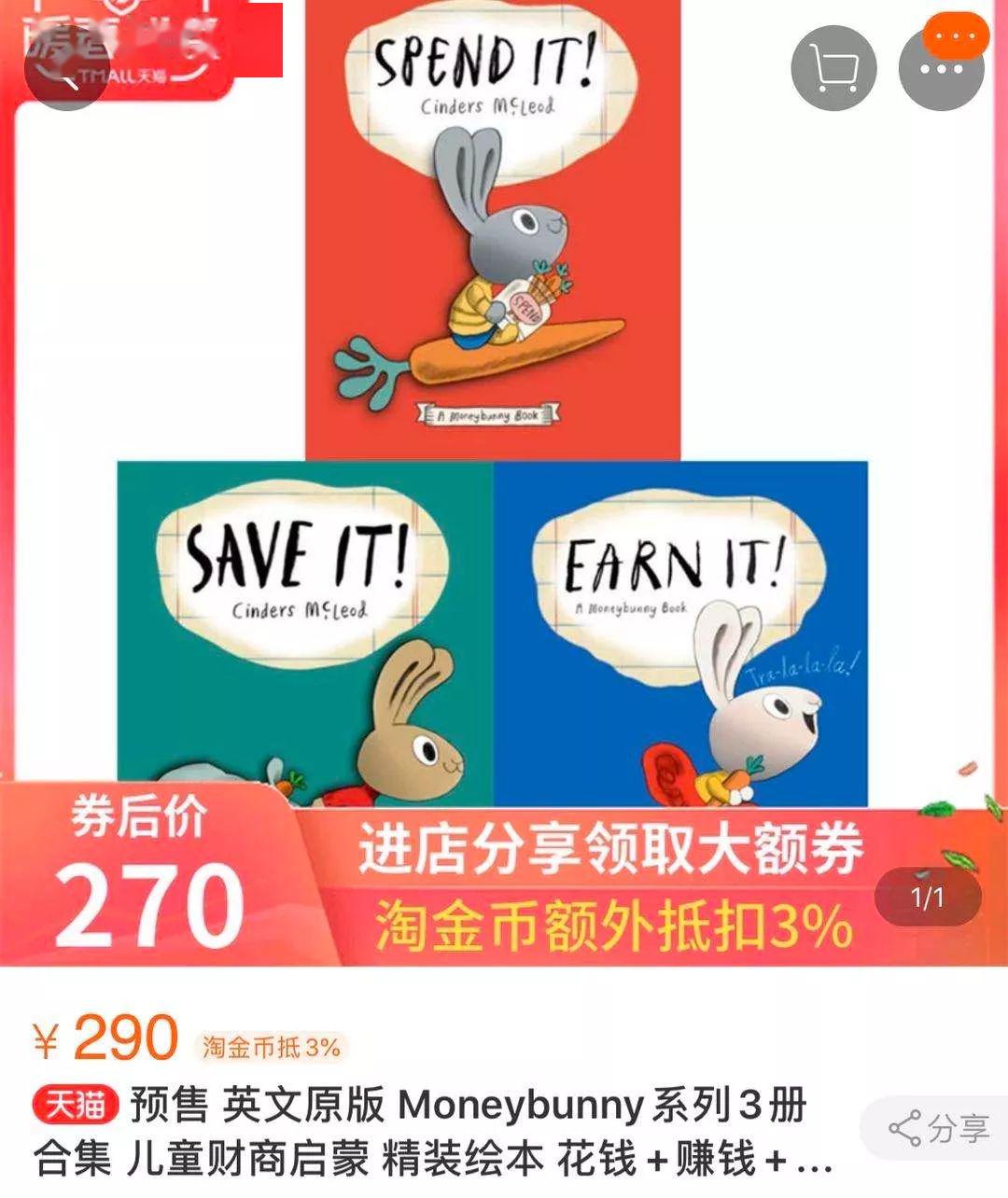1008x1198 pixels.
Task: Share this product via 分享
Action: tap(939, 1128)
